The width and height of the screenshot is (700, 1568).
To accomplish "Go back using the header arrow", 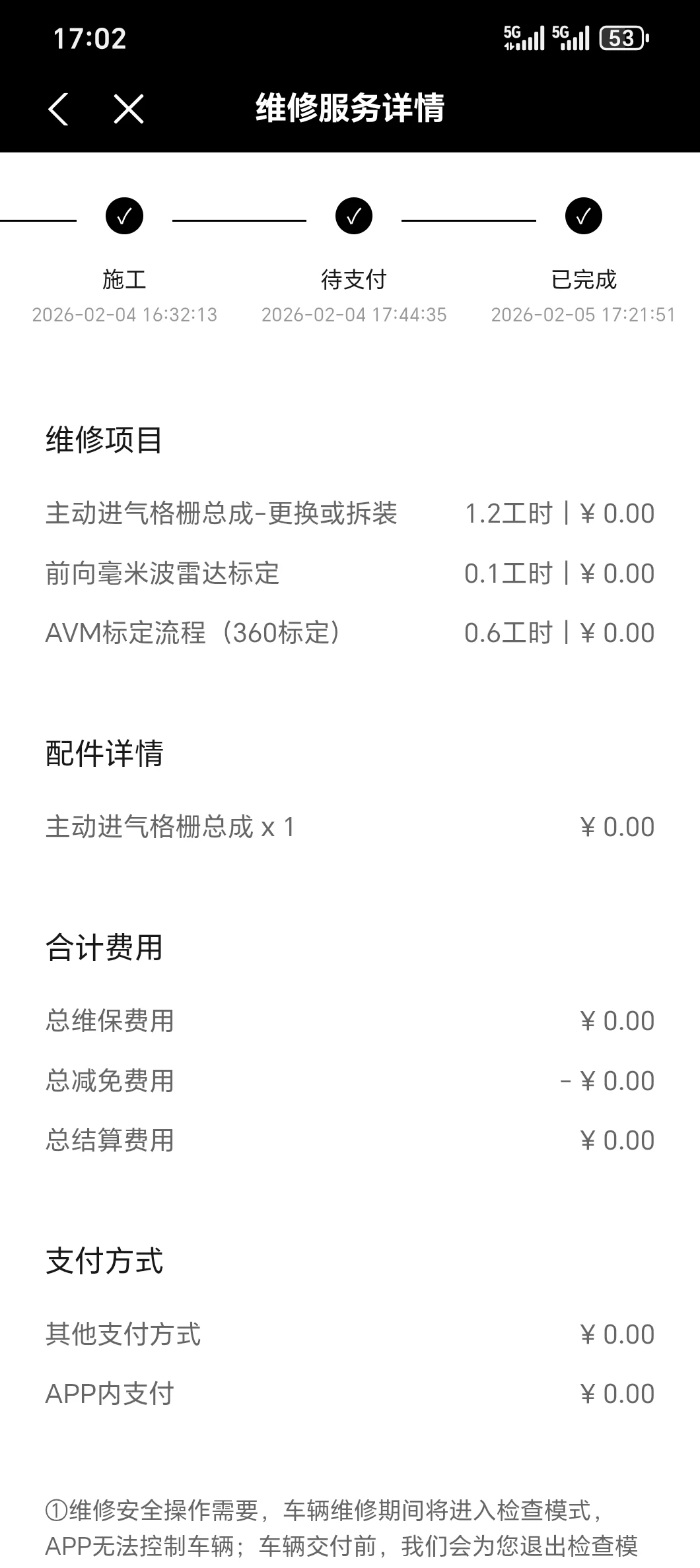I will point(58,109).
